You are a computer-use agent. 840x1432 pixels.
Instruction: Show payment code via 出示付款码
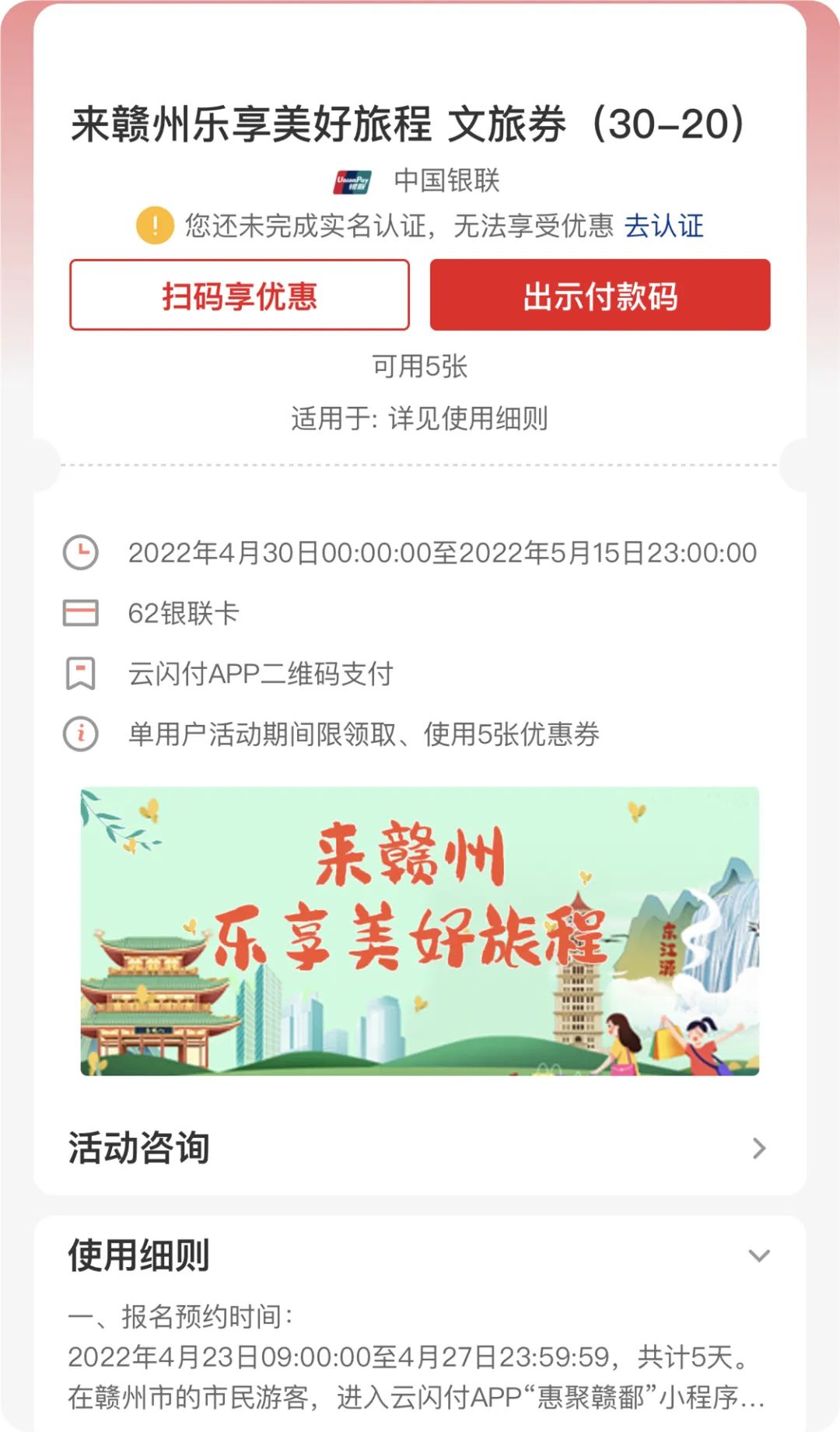pyautogui.click(x=600, y=296)
